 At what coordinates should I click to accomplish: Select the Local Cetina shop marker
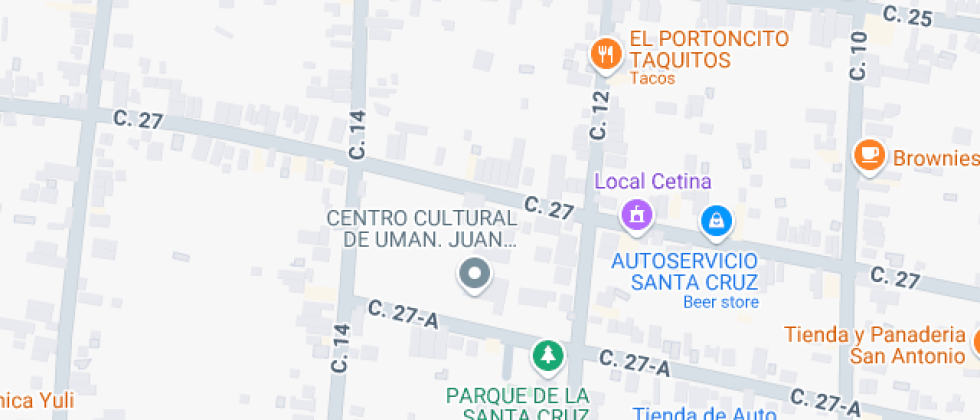636,212
